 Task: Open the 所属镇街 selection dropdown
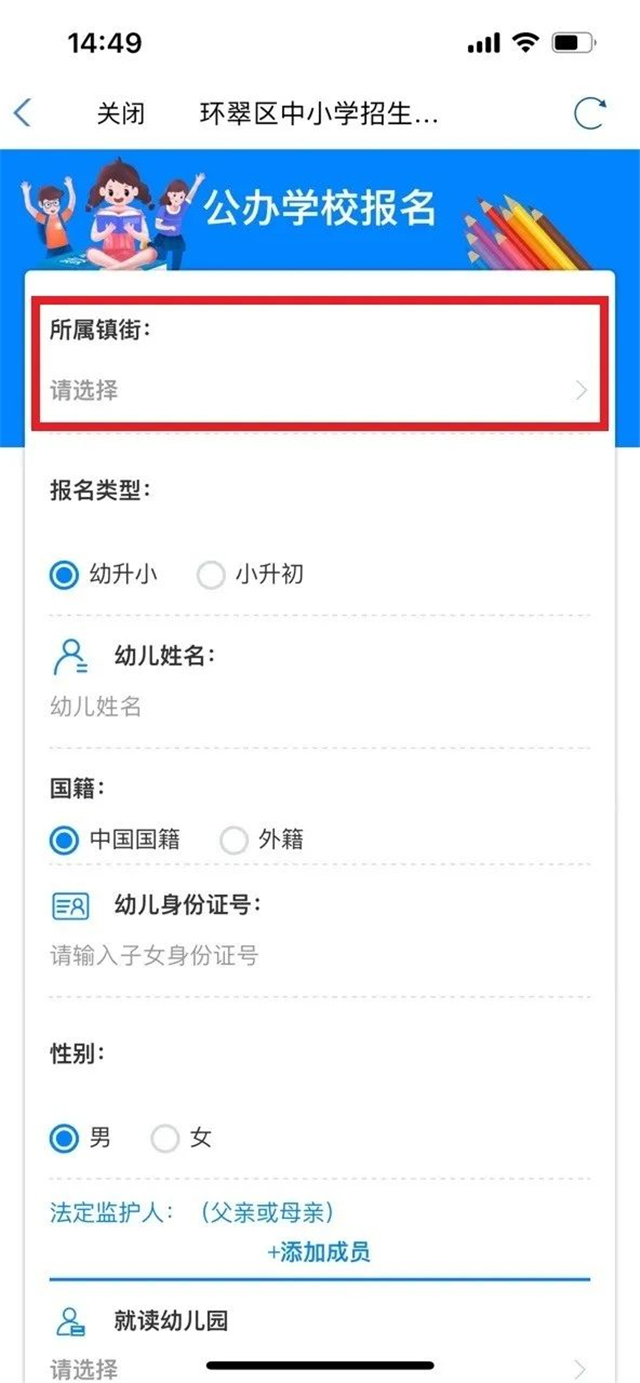point(318,391)
